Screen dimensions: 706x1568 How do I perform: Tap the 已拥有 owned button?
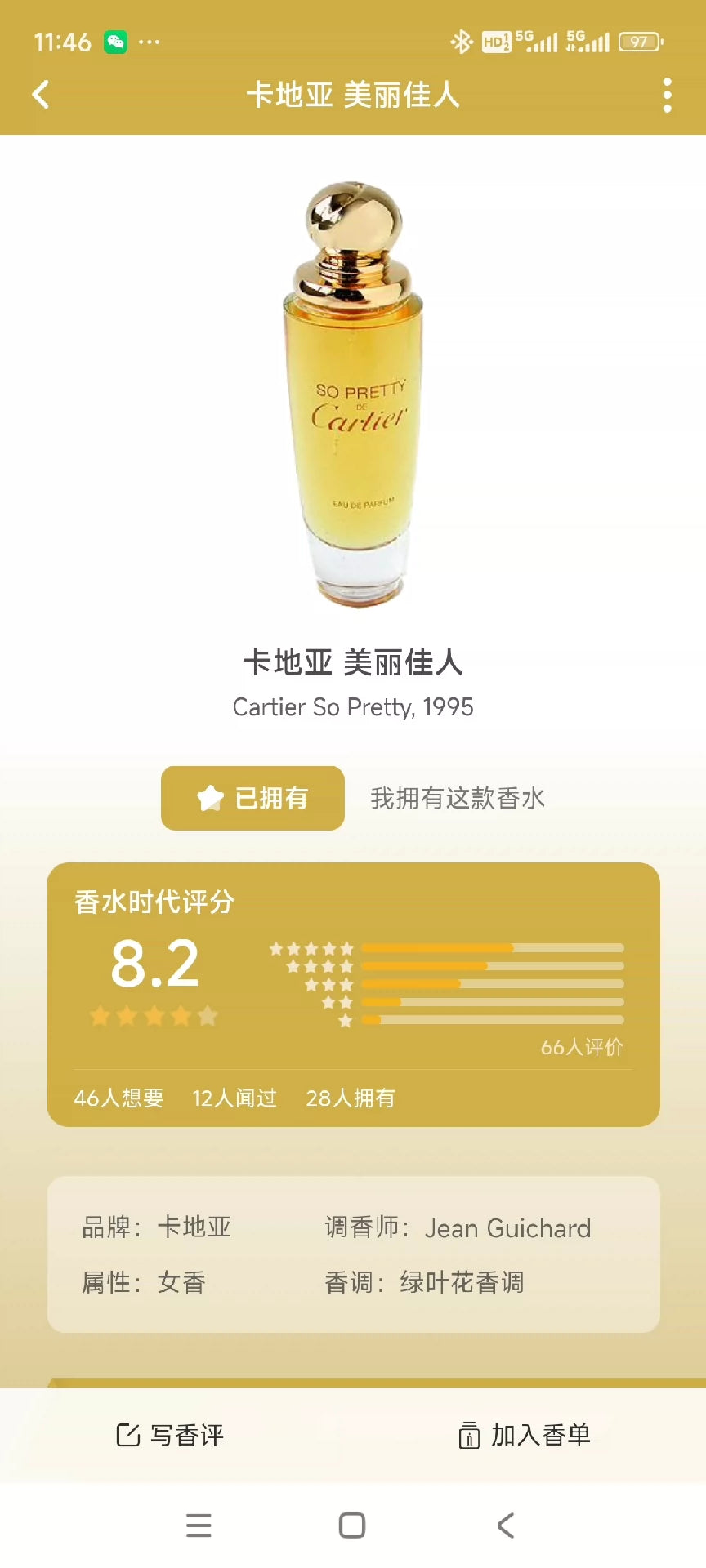[252, 798]
